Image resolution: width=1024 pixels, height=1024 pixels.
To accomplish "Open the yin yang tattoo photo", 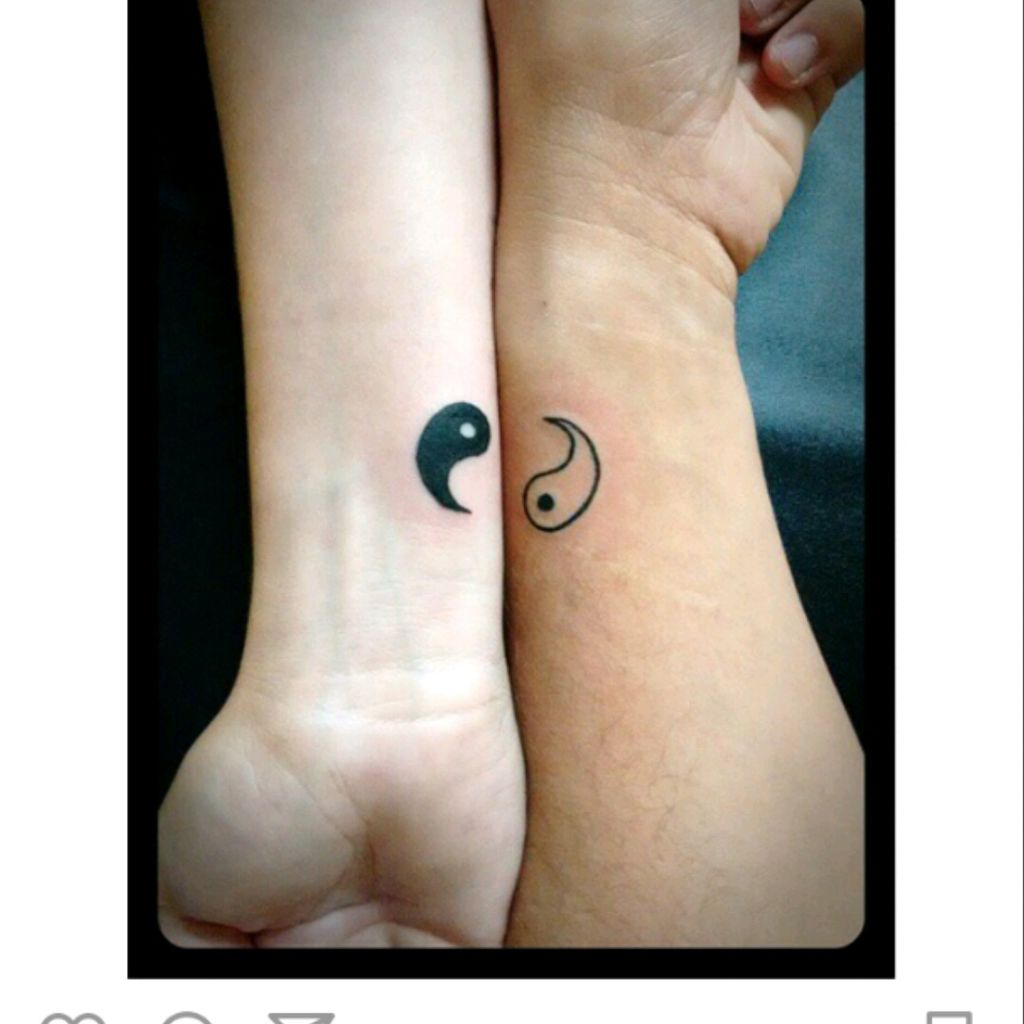I will coord(511,488).
